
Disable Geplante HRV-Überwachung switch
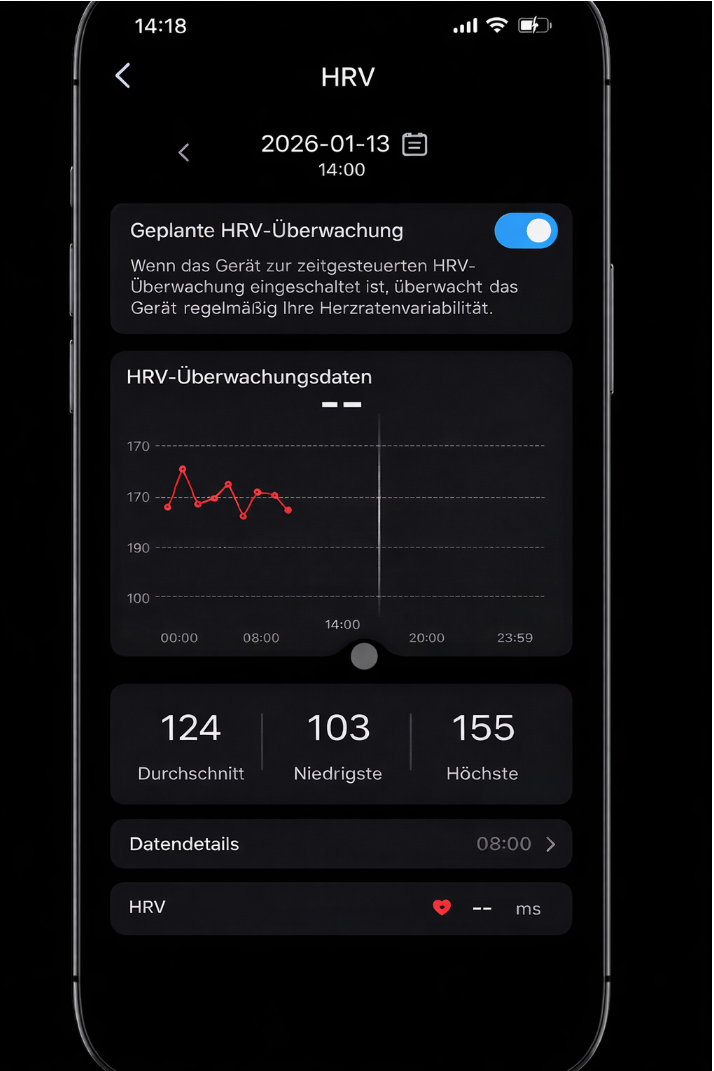[526, 231]
